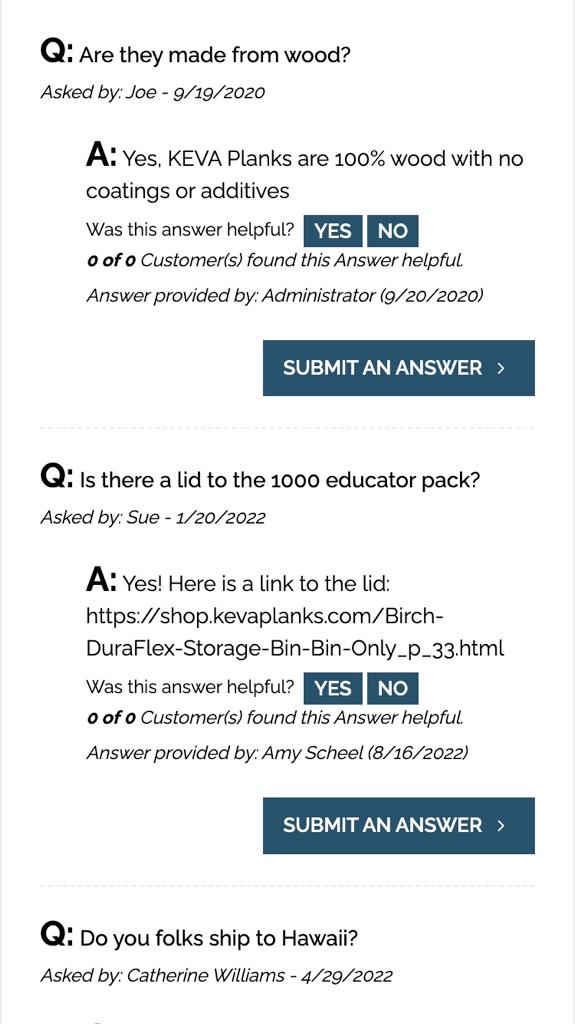Screen dimensions: 575x1024
Task: Submit an answer to Joe's wood question
Action: 399,368
